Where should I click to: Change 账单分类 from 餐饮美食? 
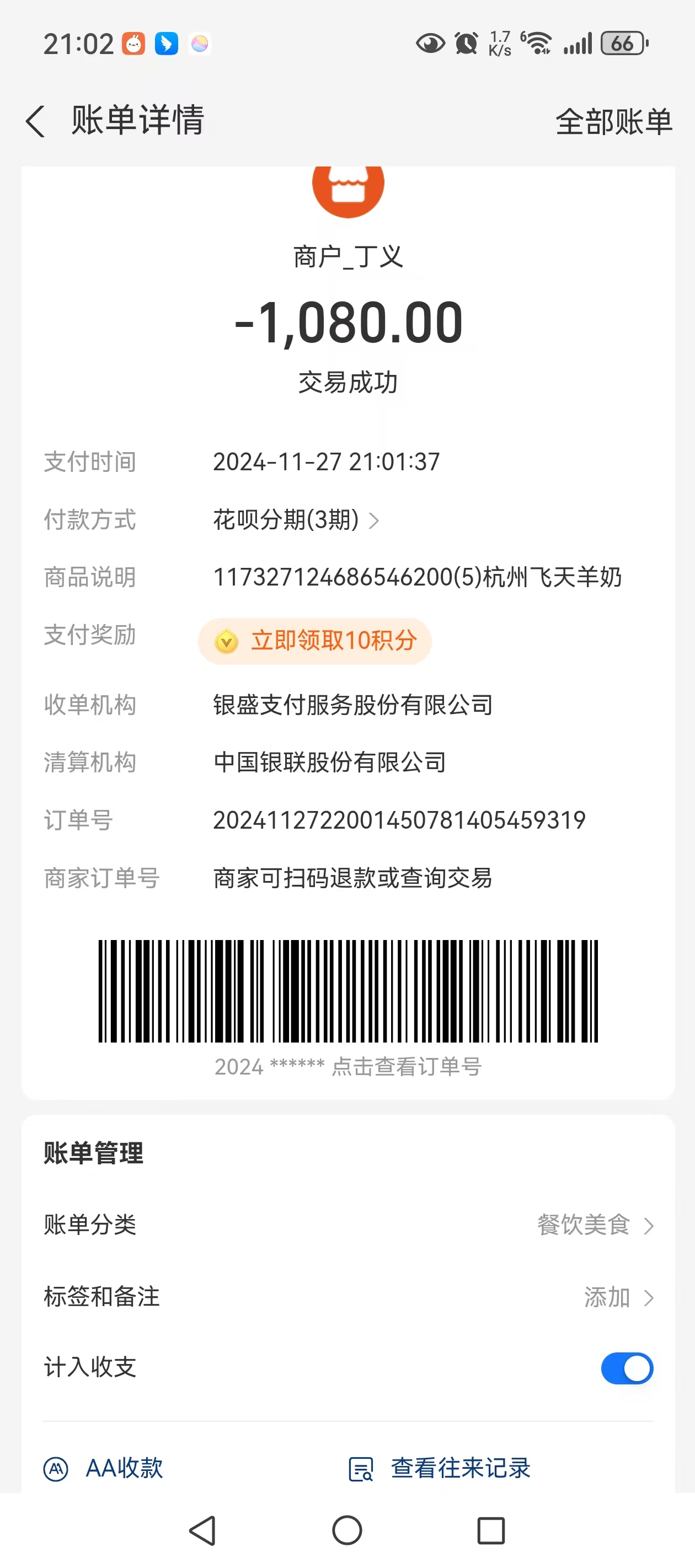click(595, 1225)
